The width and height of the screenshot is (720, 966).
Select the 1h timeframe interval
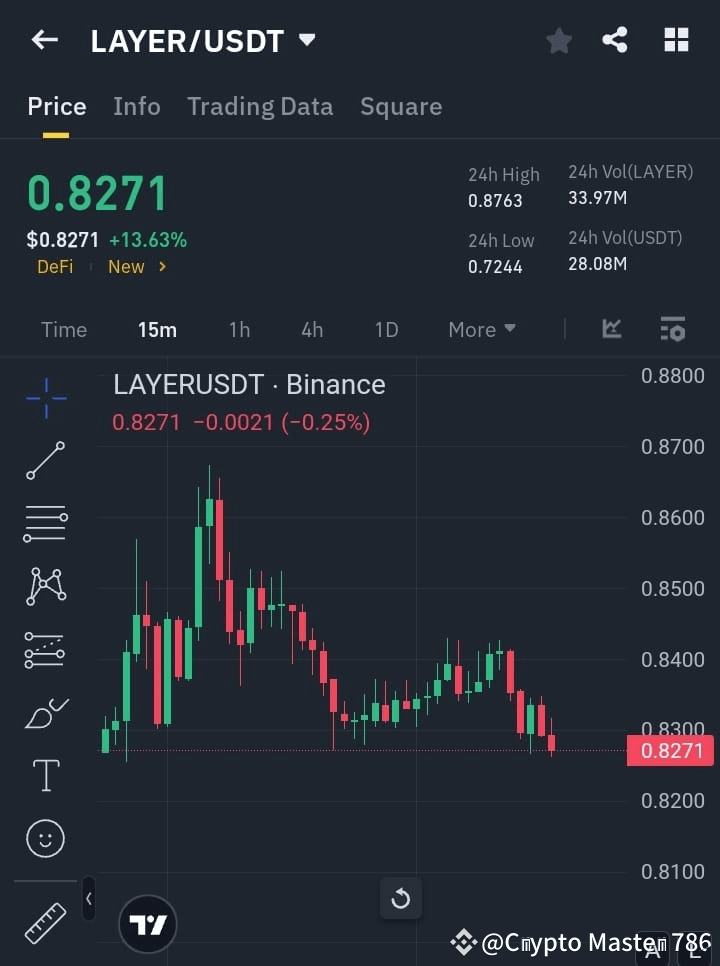(x=239, y=329)
